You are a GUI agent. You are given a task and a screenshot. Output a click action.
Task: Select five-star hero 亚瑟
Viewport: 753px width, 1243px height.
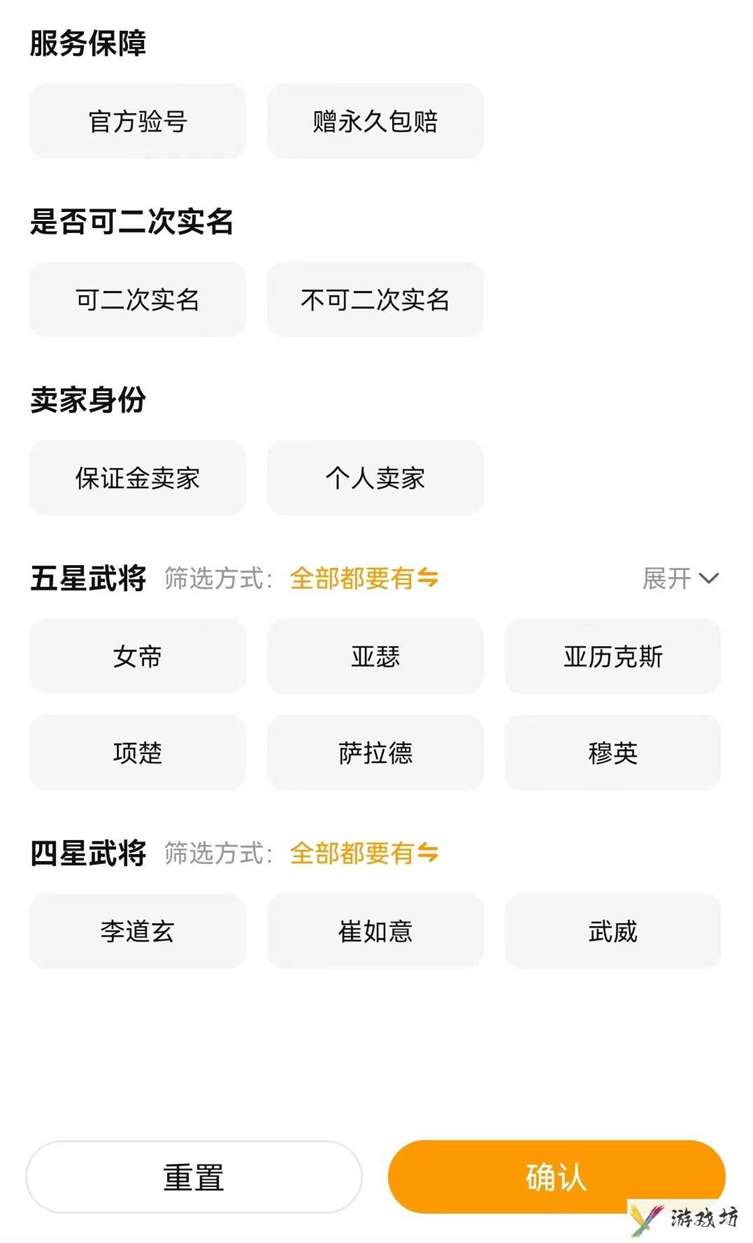(x=375, y=657)
